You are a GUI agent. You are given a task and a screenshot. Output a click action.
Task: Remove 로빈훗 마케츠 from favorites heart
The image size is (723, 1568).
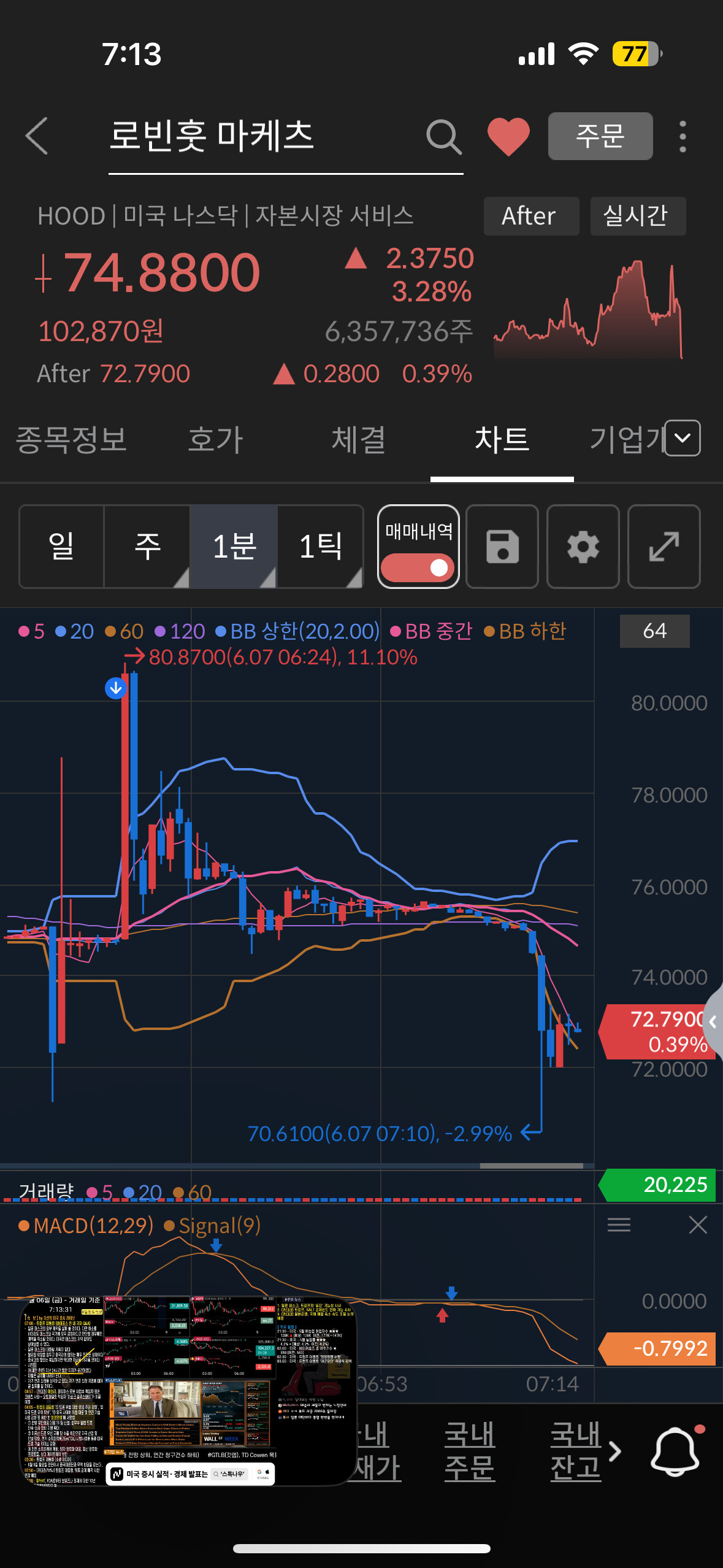pos(508,136)
